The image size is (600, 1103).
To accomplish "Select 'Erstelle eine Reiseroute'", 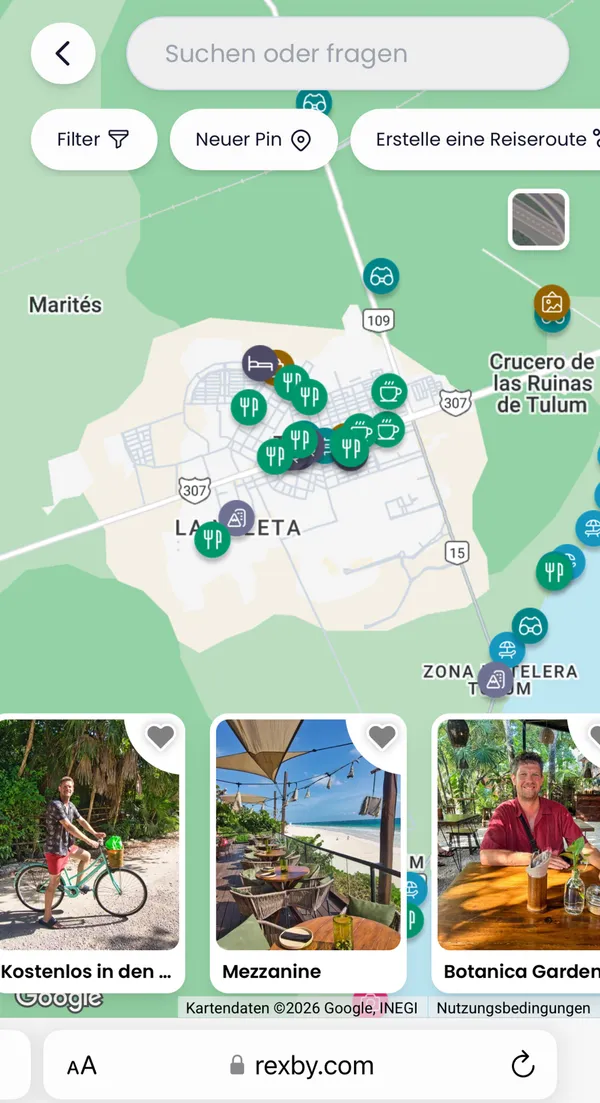I will click(480, 140).
